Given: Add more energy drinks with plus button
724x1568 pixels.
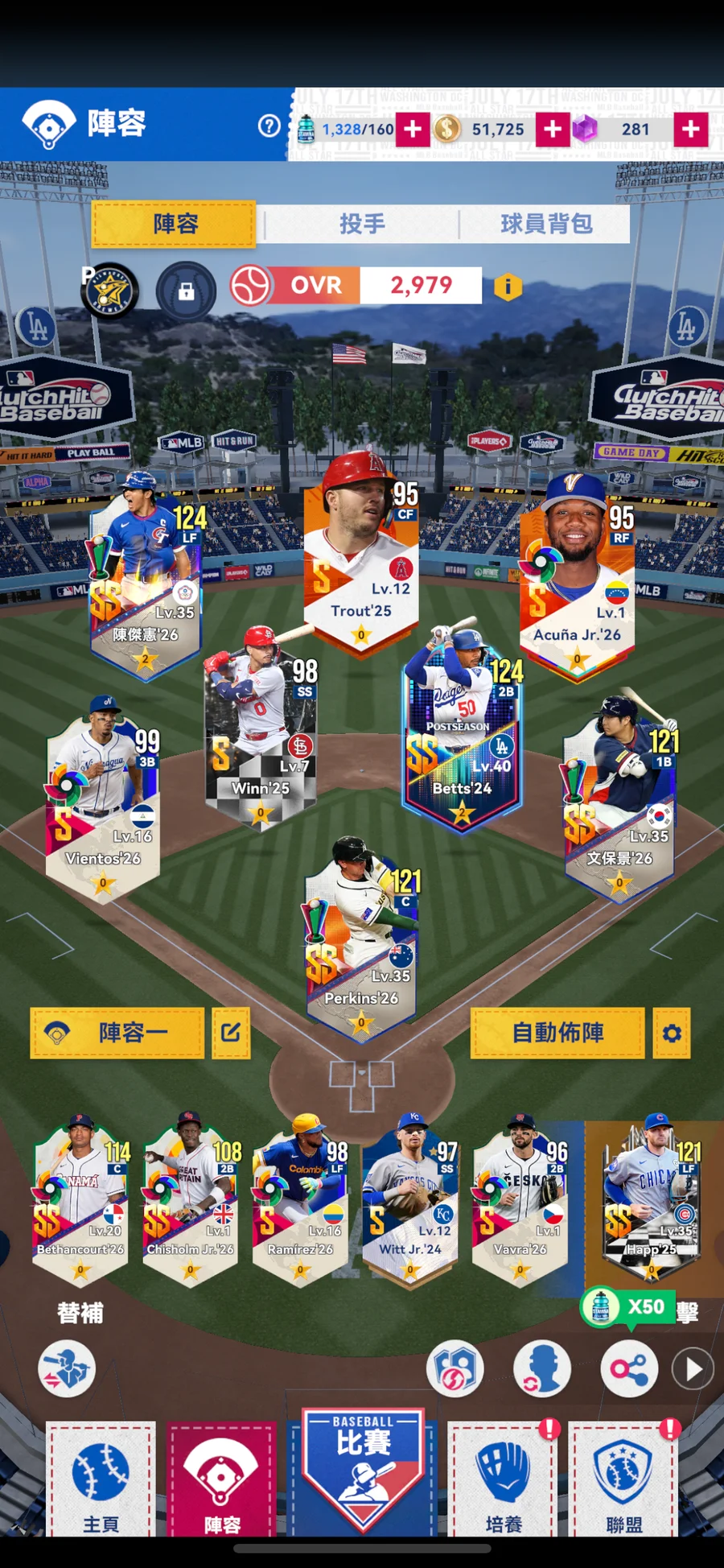Looking at the screenshot, I should tap(413, 129).
